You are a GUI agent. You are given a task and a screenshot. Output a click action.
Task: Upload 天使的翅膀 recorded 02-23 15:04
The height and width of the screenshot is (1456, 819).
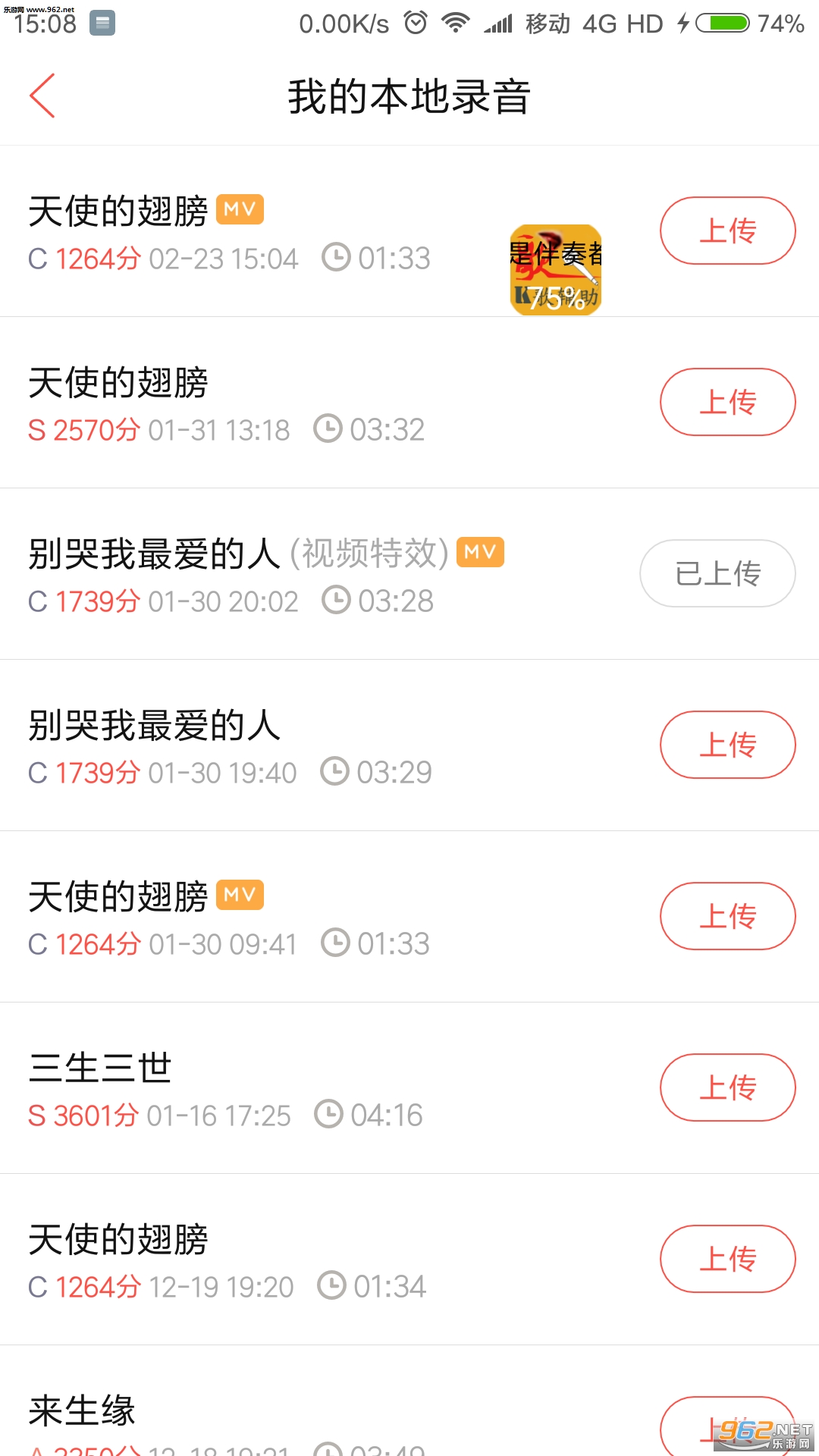[727, 231]
